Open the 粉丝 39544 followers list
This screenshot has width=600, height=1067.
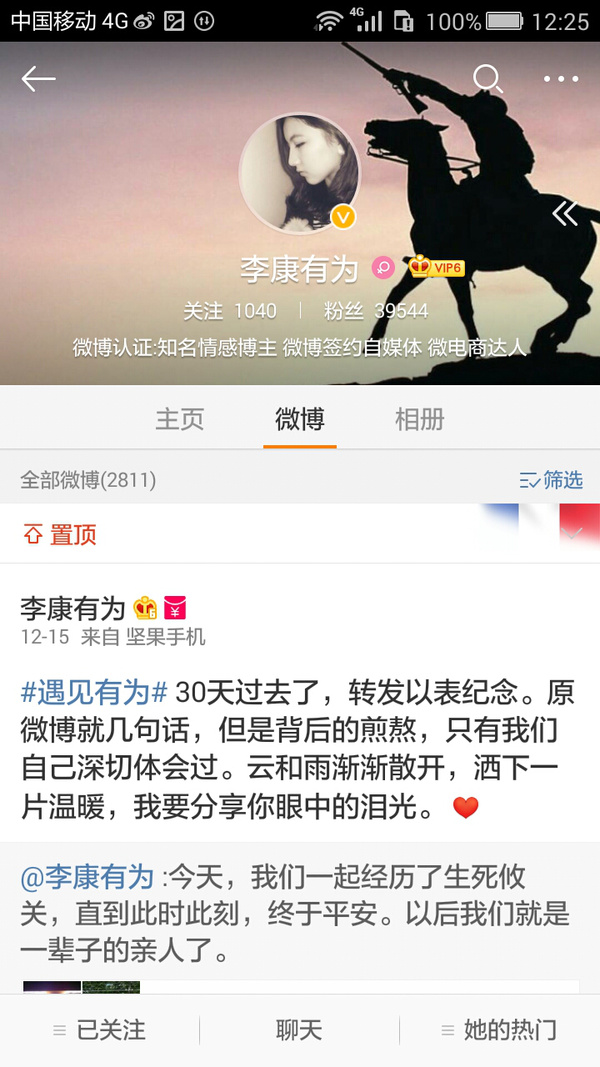pyautogui.click(x=376, y=311)
